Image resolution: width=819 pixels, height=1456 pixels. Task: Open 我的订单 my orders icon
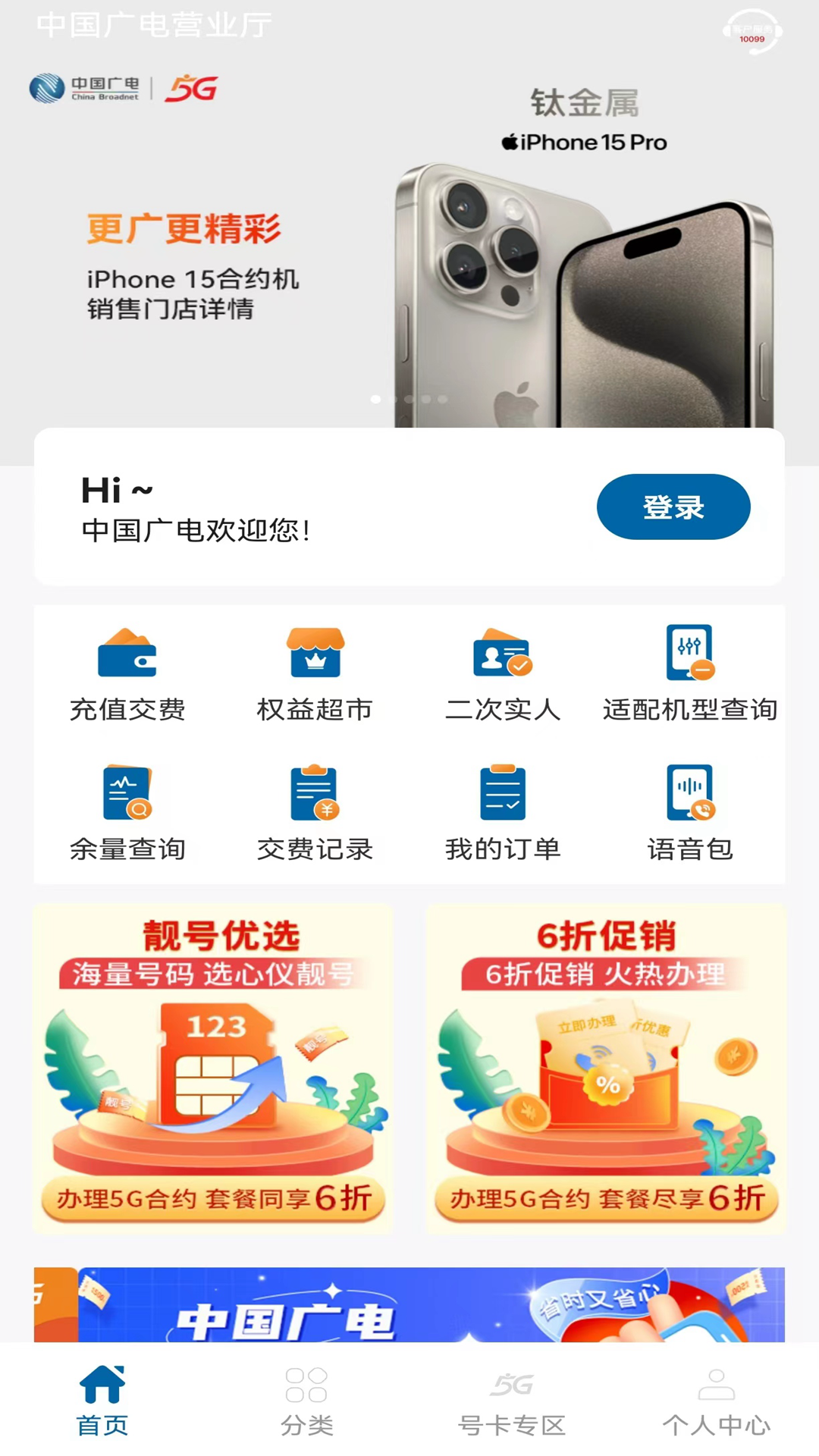(502, 808)
